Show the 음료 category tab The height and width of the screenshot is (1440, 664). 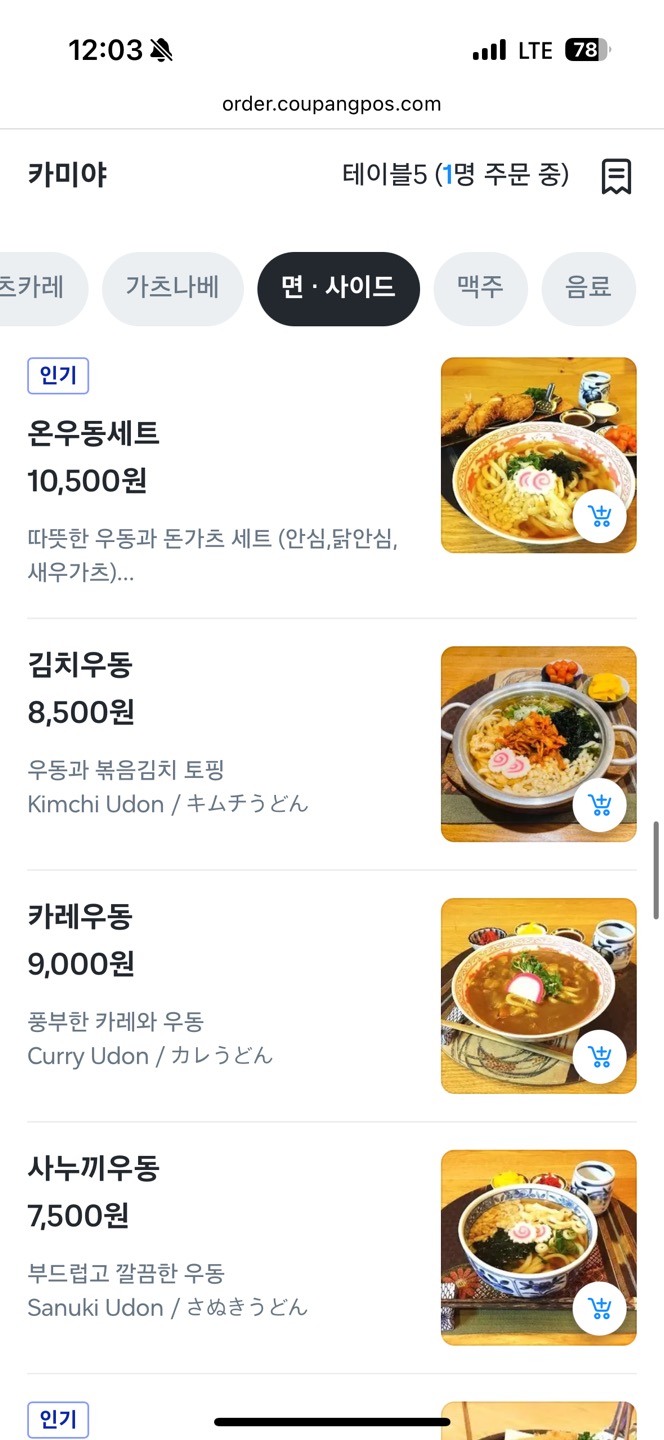pyautogui.click(x=588, y=289)
